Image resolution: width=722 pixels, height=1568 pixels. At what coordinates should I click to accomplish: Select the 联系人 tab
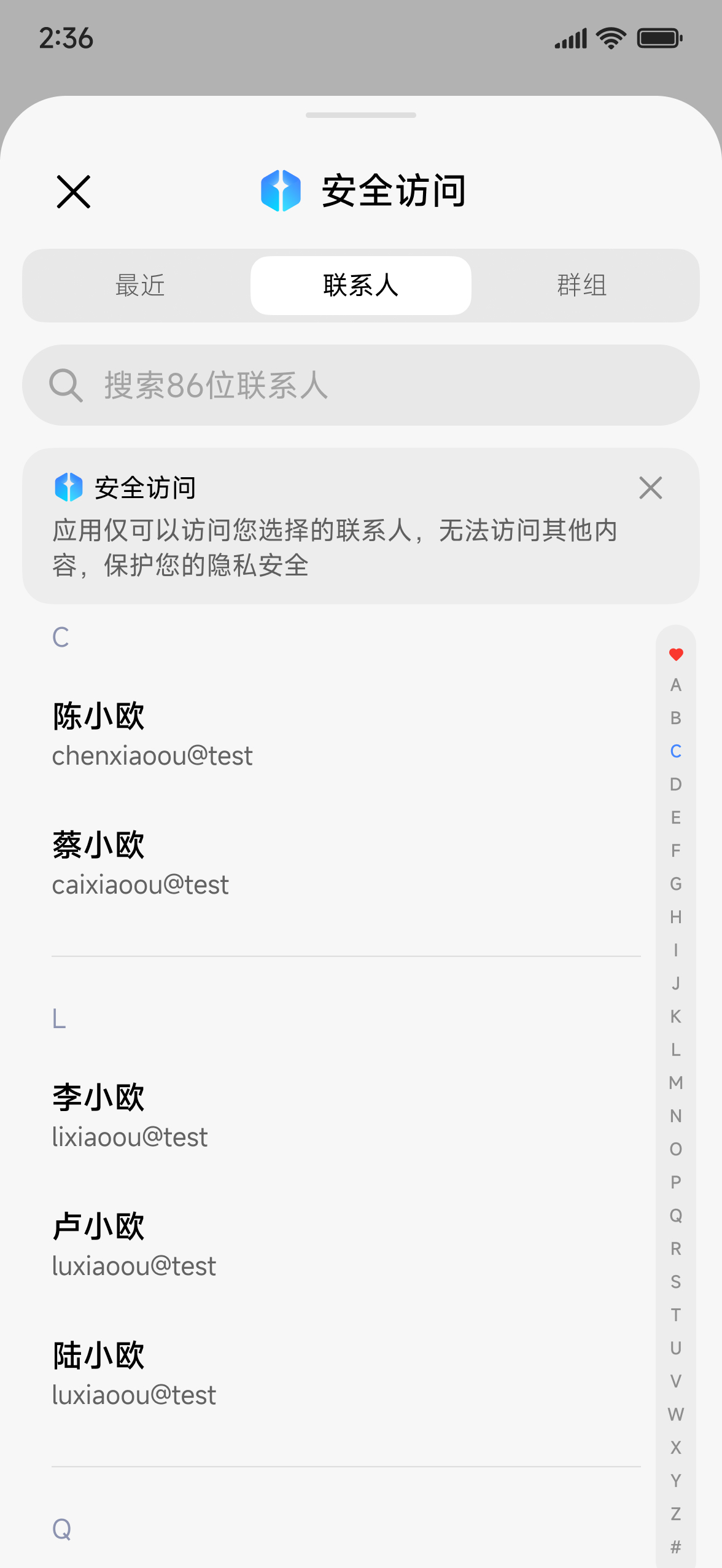[361, 286]
